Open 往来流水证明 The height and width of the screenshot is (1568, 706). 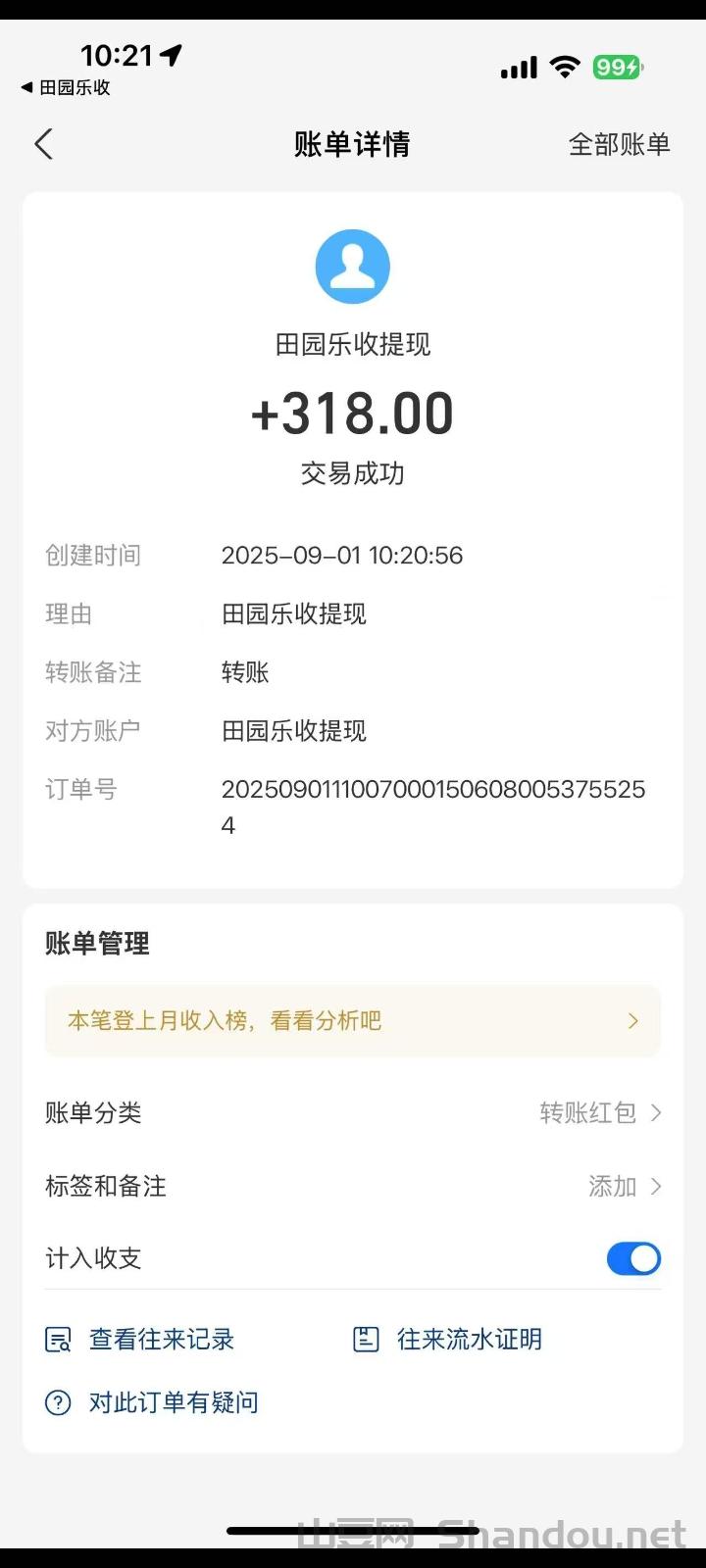448,1340
